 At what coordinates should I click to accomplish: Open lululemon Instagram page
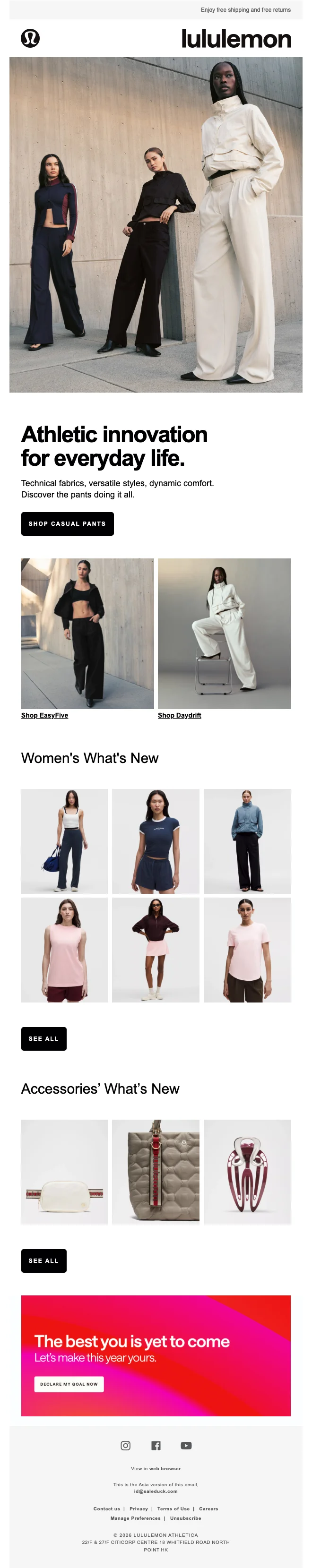click(126, 1445)
